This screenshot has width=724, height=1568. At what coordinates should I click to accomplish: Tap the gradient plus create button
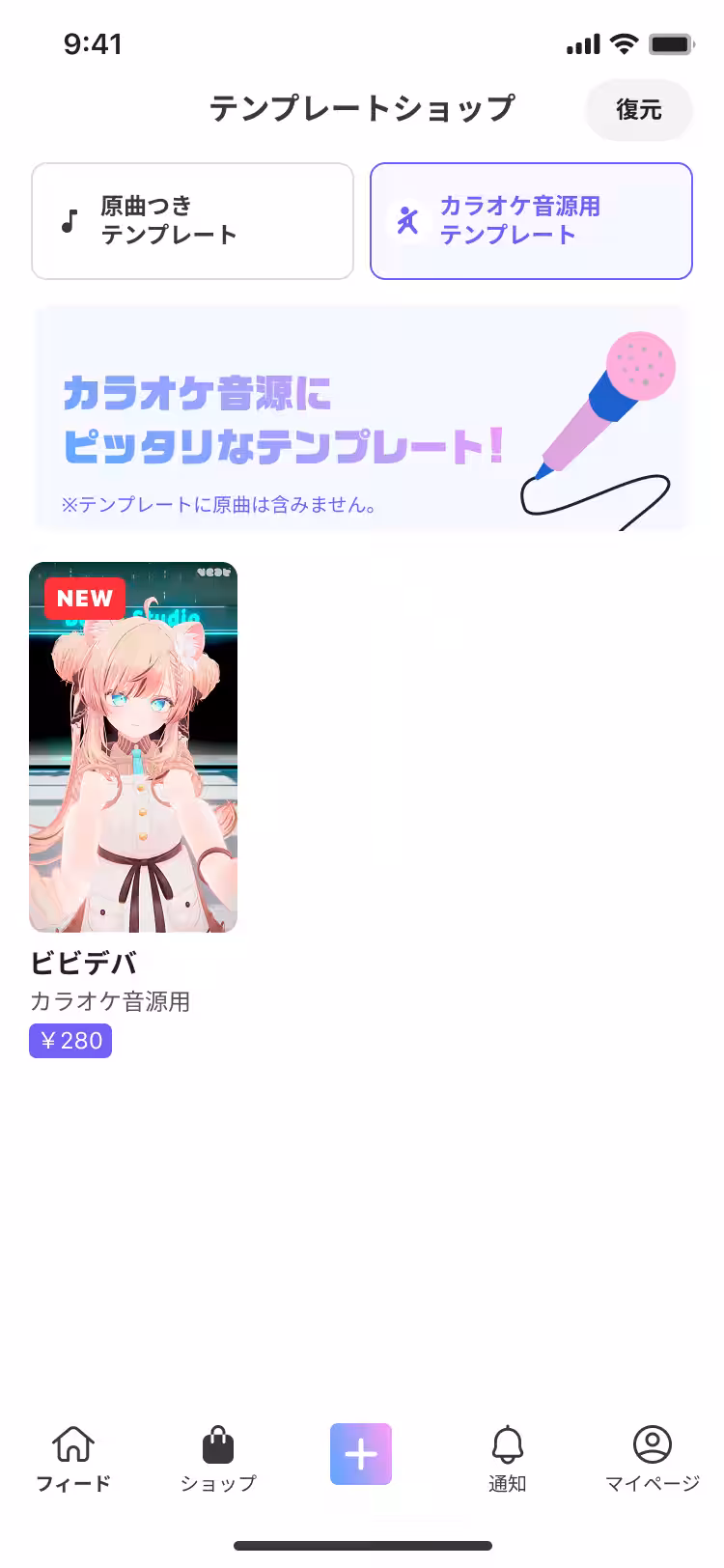click(x=361, y=1453)
